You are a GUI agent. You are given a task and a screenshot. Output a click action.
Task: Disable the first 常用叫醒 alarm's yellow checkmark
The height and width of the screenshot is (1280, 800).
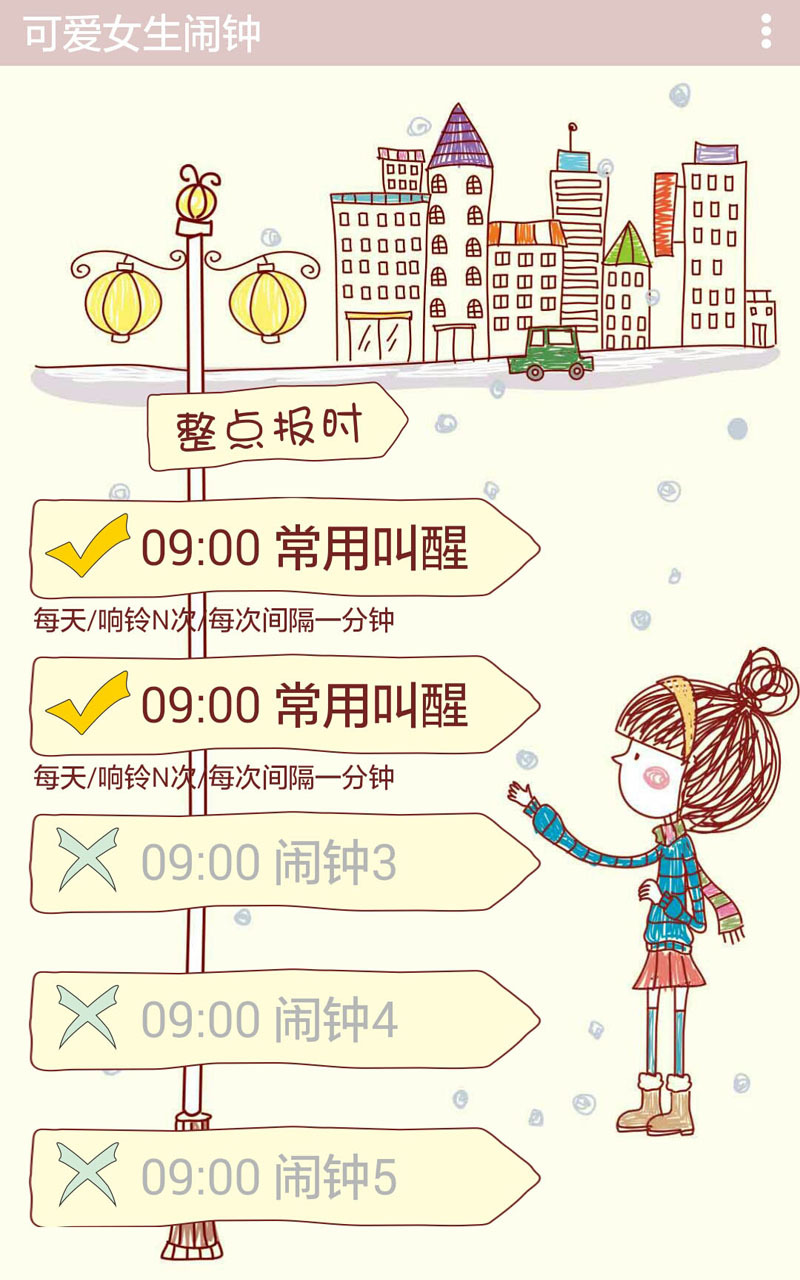coord(88,546)
